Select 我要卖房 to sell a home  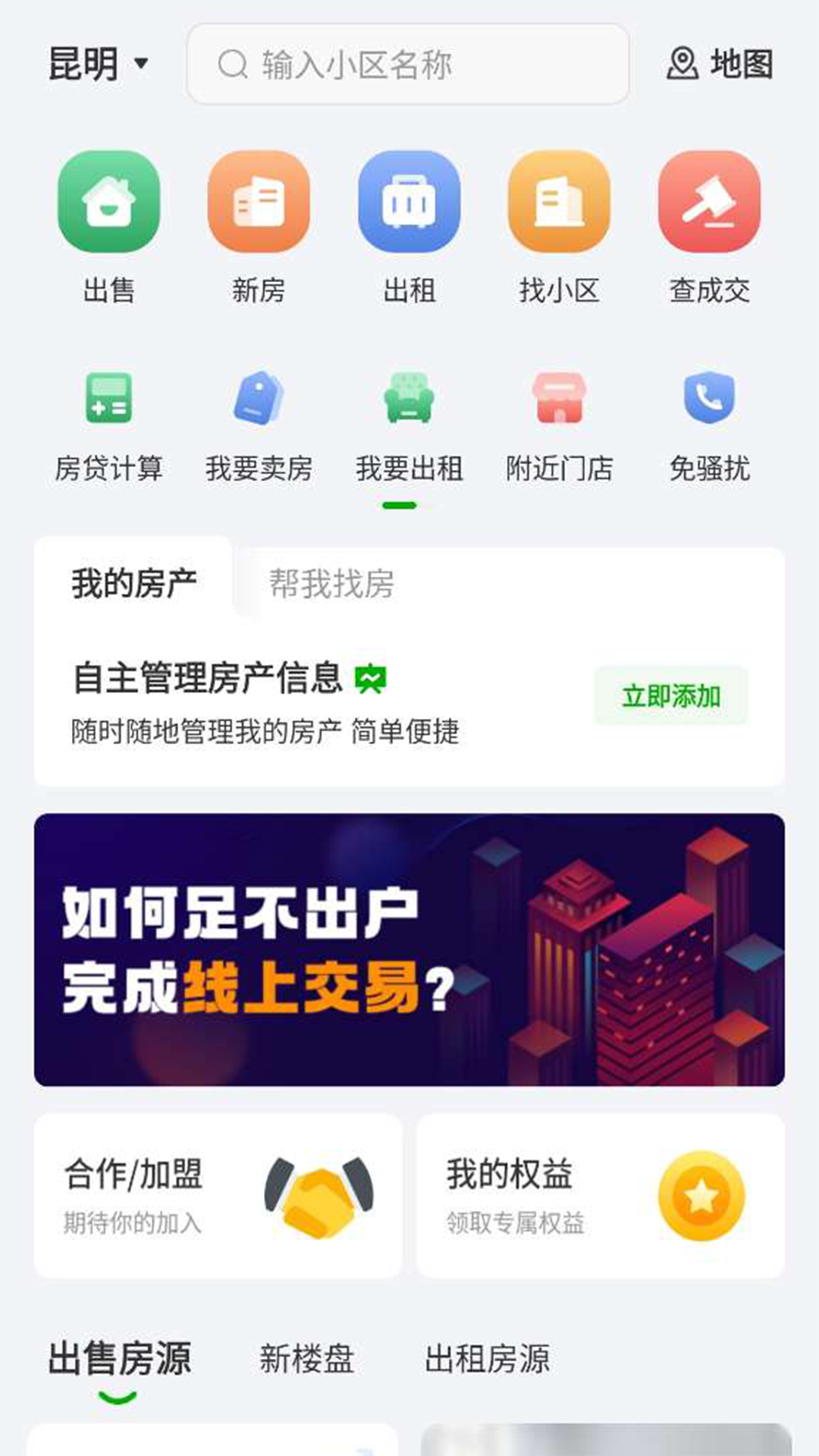pyautogui.click(x=259, y=426)
